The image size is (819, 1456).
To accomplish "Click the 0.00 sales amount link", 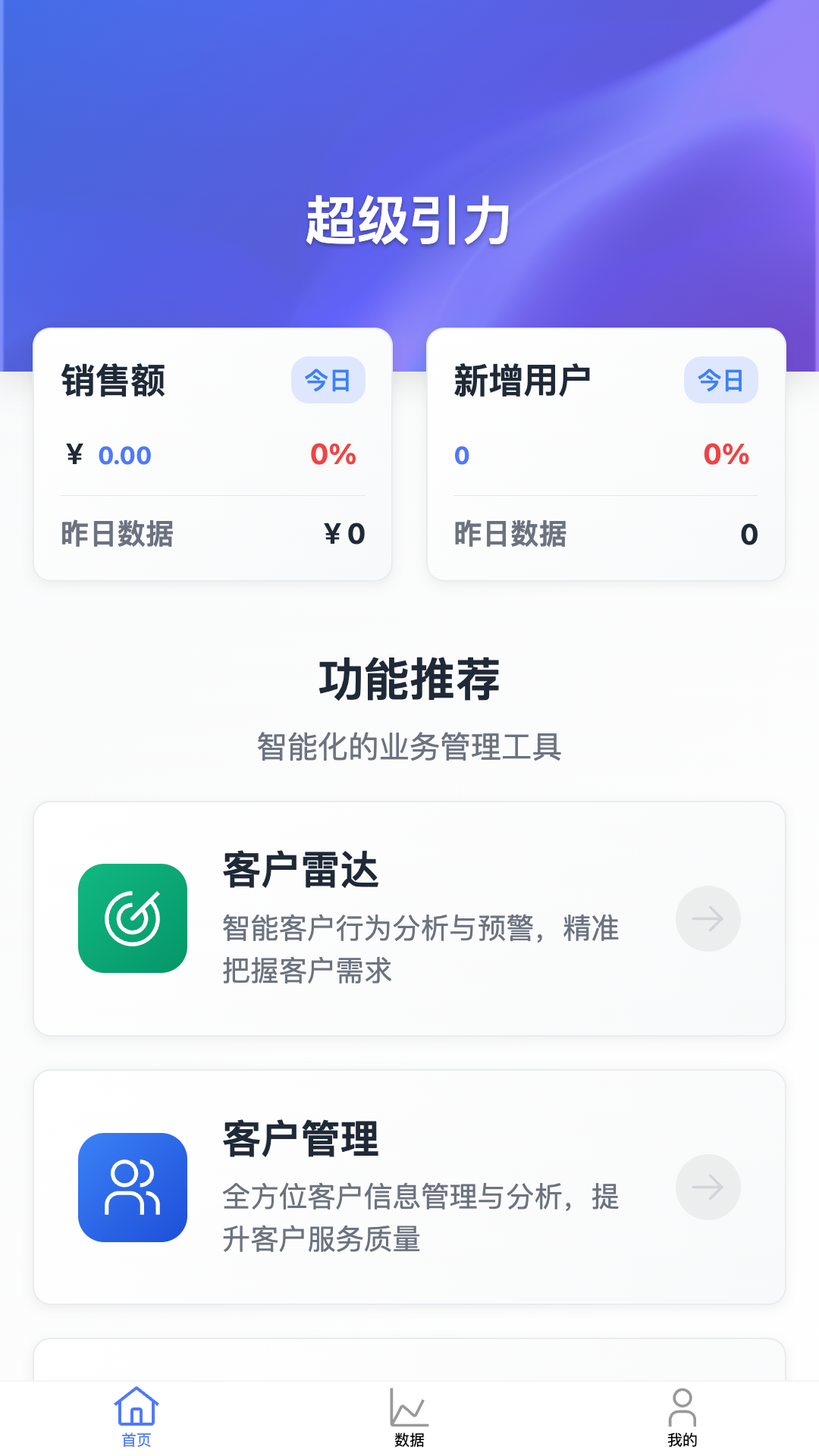I will [125, 455].
